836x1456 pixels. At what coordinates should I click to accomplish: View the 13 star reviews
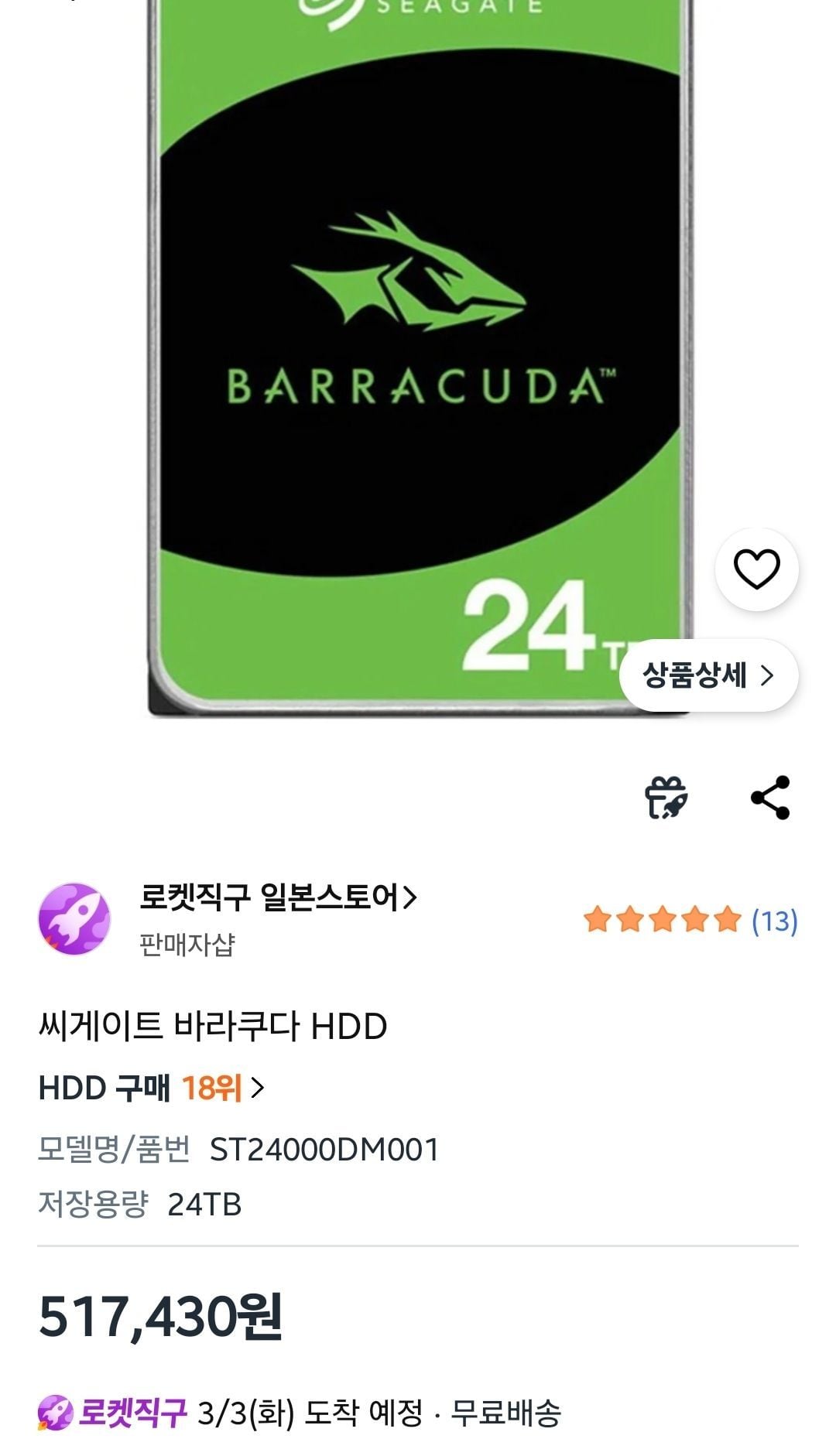(690, 921)
